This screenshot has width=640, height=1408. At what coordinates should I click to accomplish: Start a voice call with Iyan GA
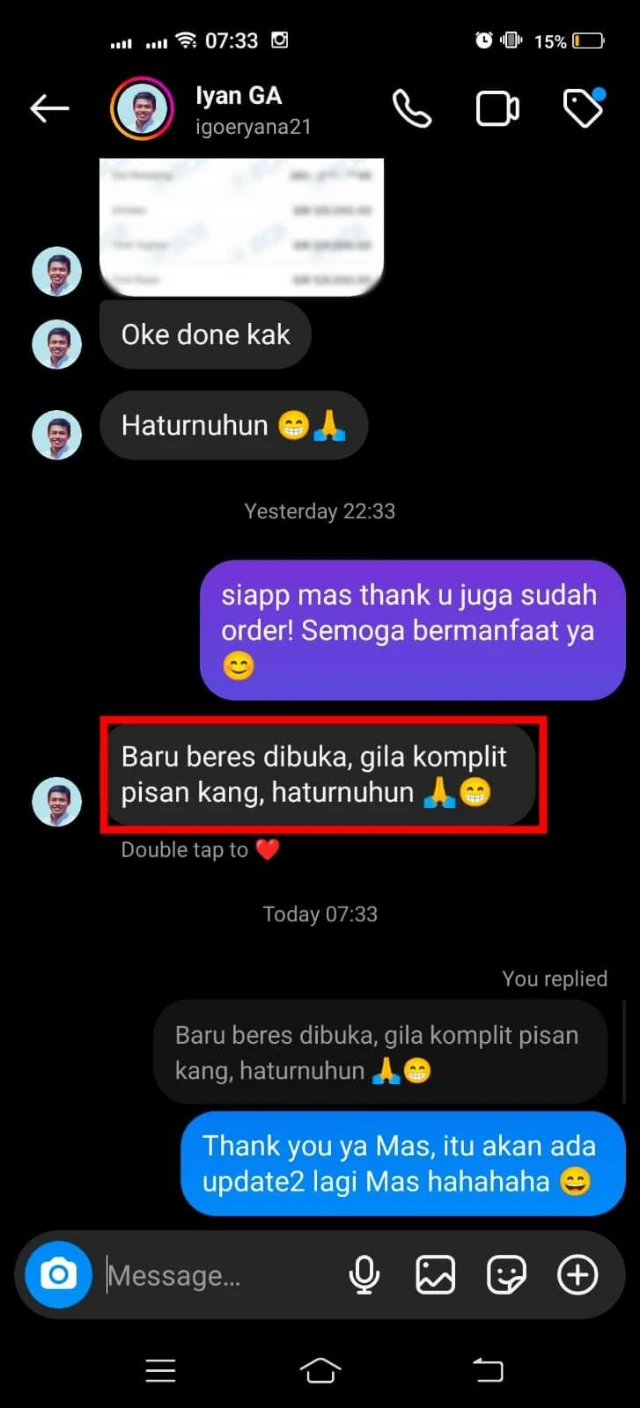[411, 108]
